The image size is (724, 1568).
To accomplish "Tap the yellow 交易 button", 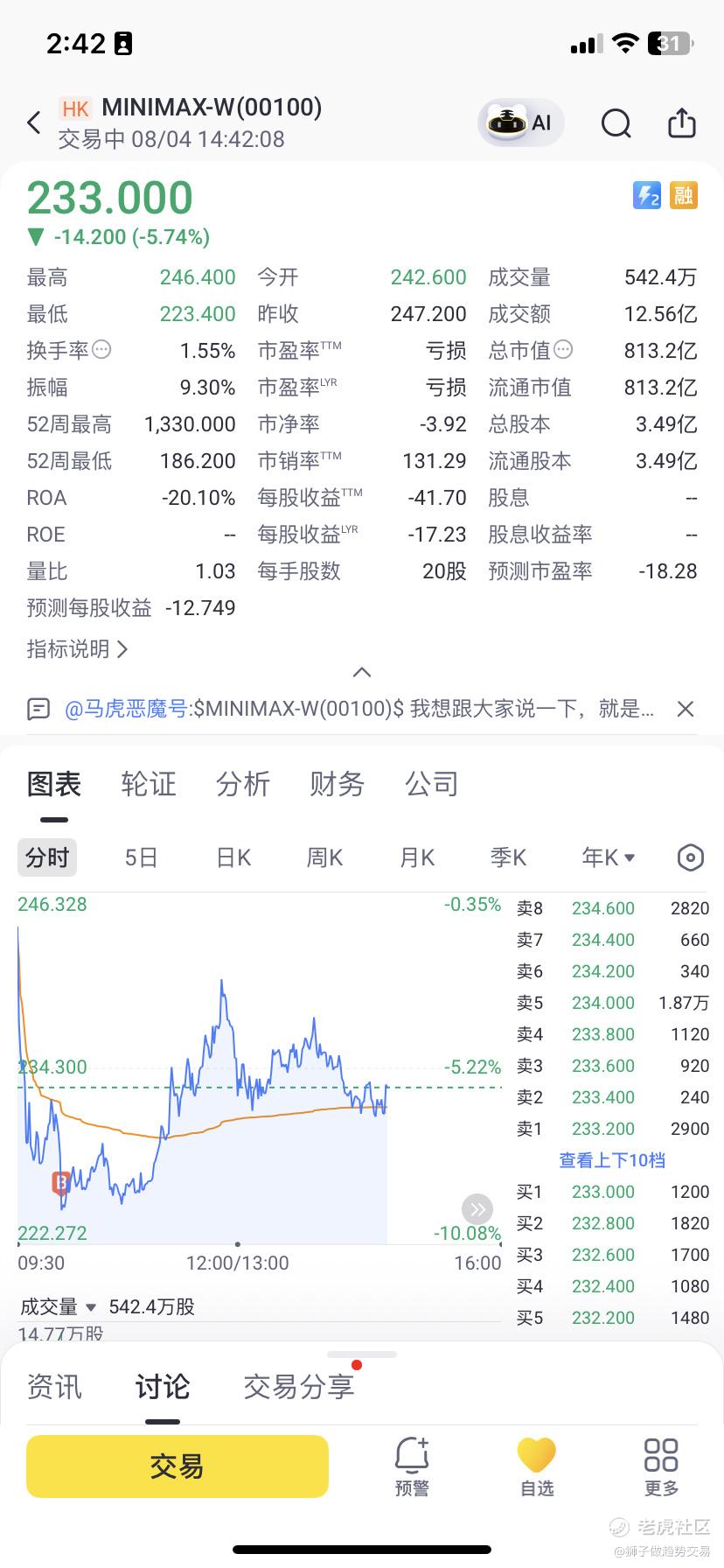I will coord(178,1466).
